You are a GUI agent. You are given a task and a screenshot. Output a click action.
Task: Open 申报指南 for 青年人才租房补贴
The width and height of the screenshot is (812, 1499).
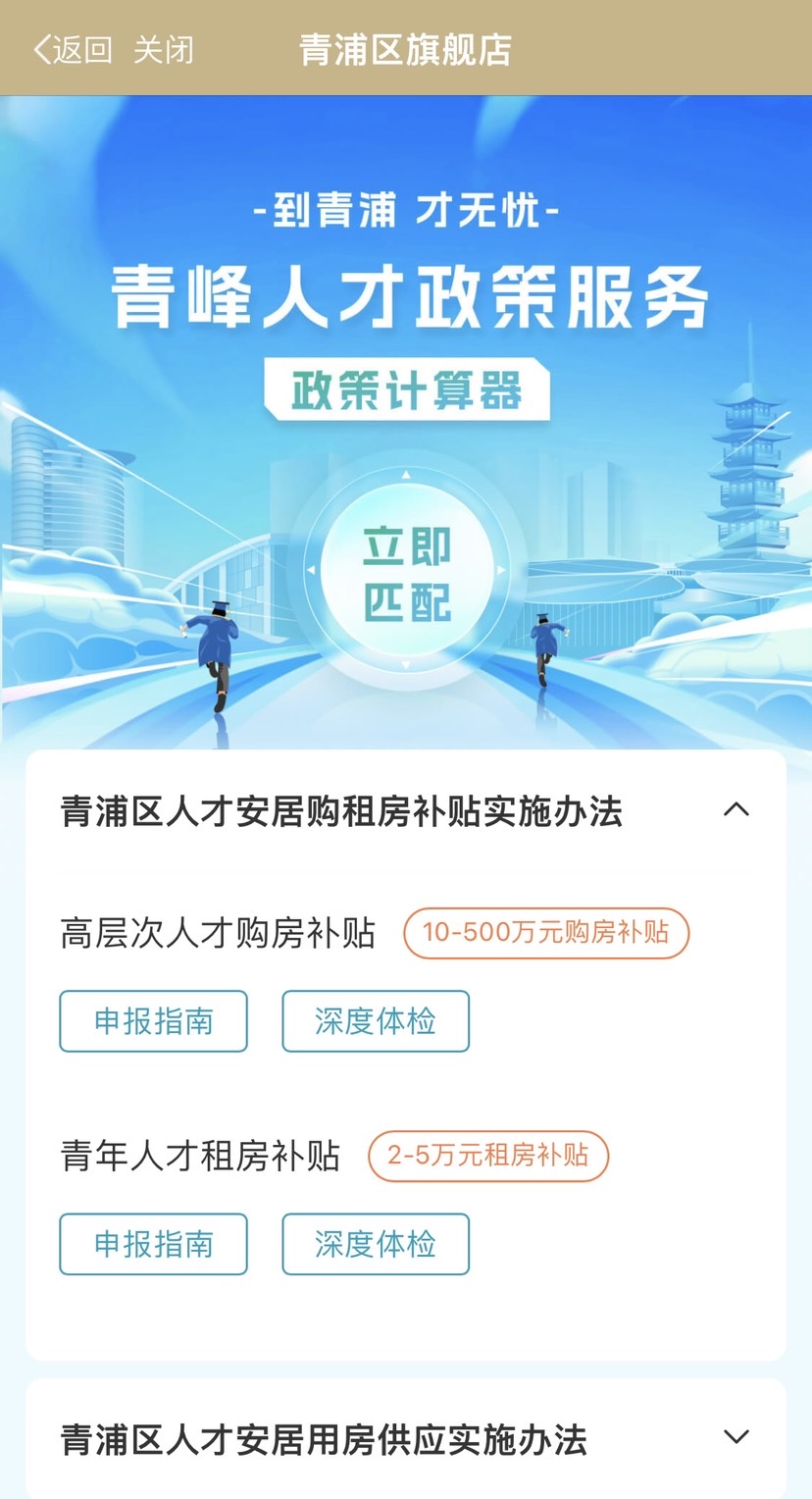[153, 1244]
